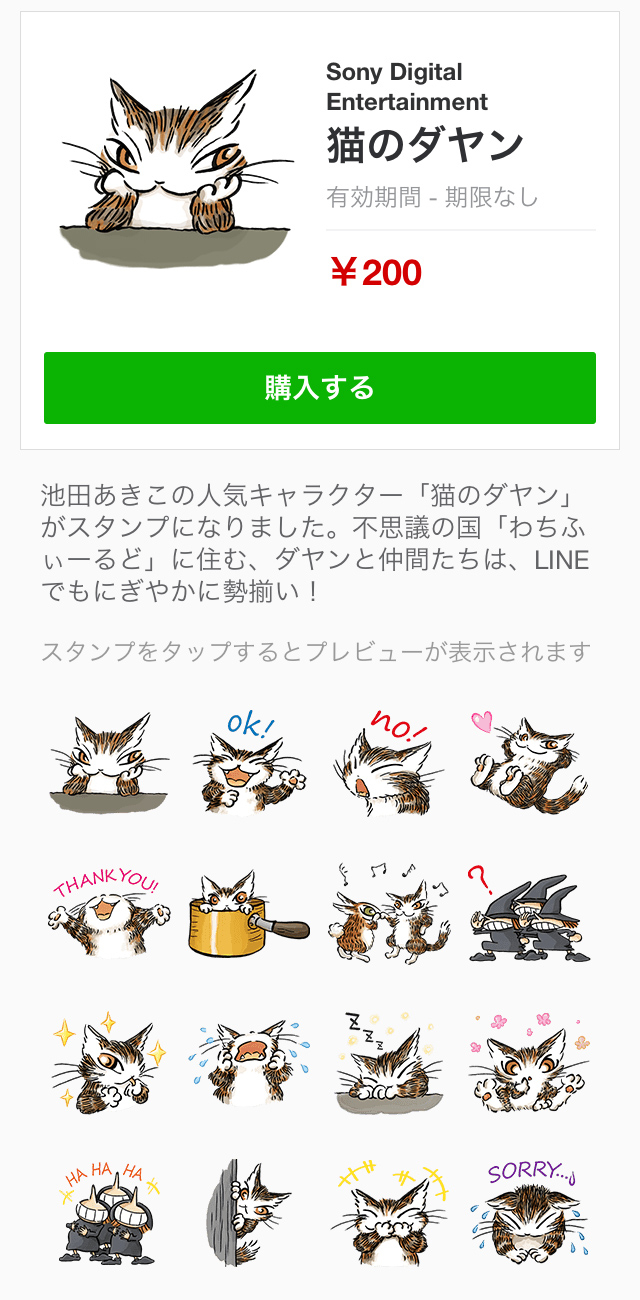Preview the 'ok!' cat sticker
Viewport: 640px width, 1300px height.
pos(249,762)
